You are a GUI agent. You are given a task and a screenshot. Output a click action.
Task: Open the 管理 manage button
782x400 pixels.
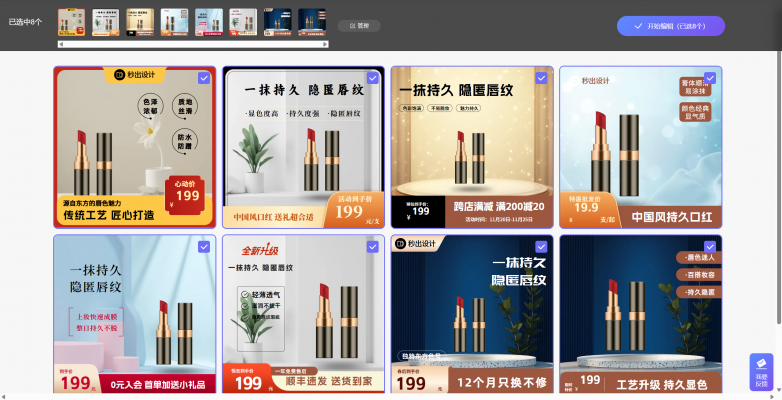click(x=359, y=26)
